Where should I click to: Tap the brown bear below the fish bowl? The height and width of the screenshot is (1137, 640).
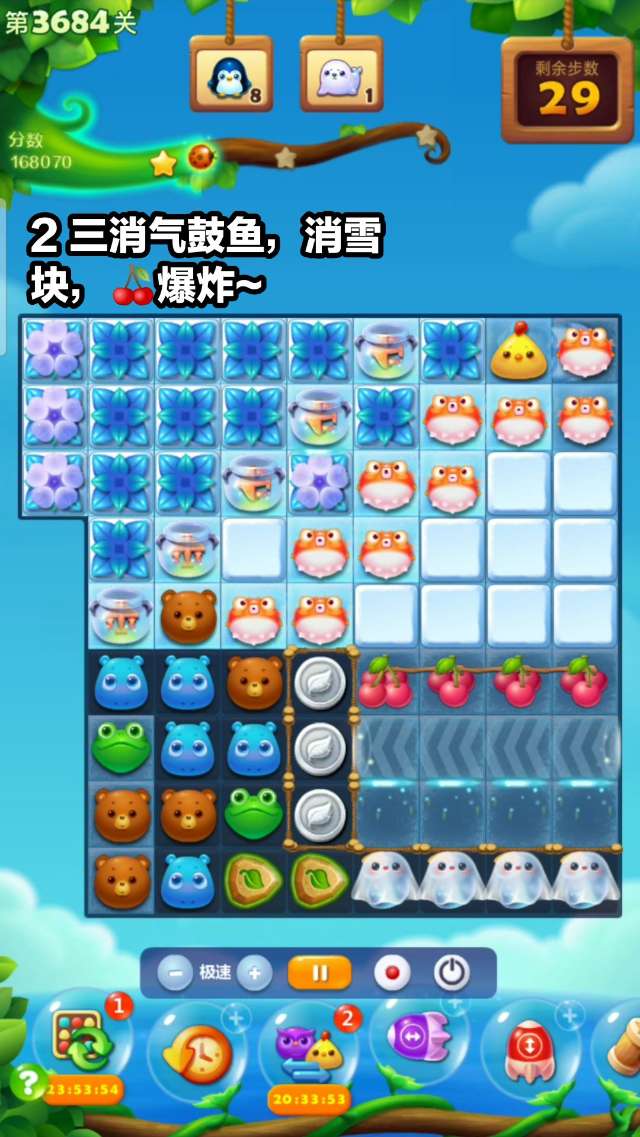(x=187, y=617)
